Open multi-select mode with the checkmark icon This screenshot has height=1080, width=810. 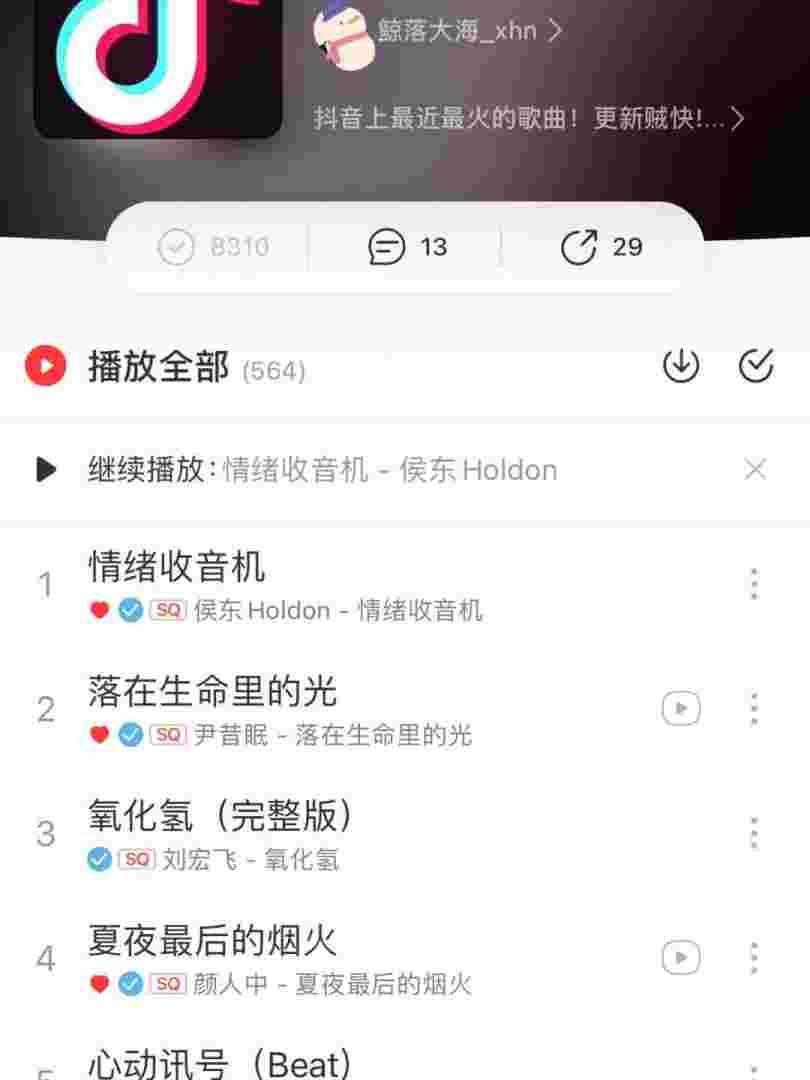(757, 368)
